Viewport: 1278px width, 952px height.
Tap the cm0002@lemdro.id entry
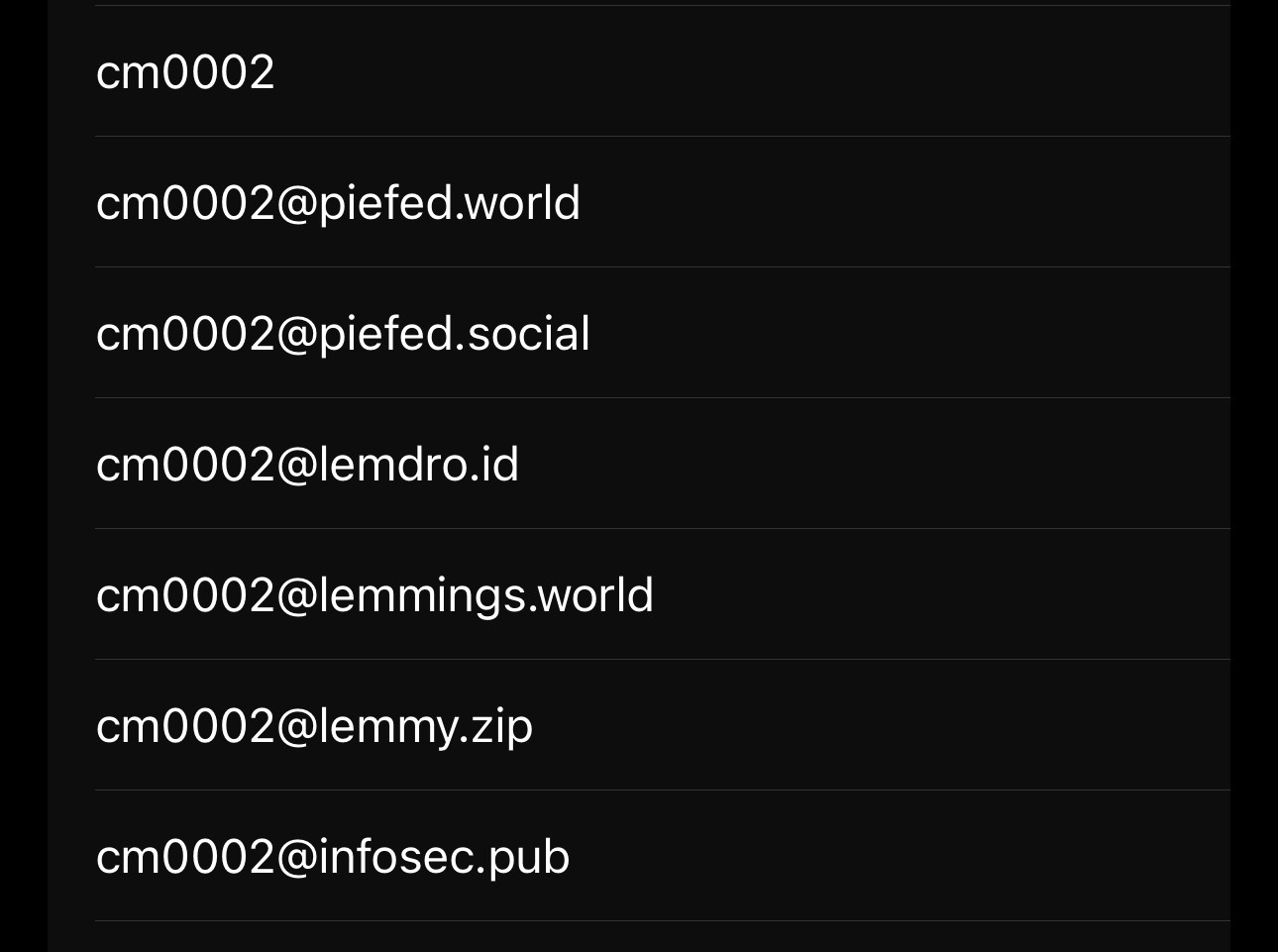click(307, 465)
